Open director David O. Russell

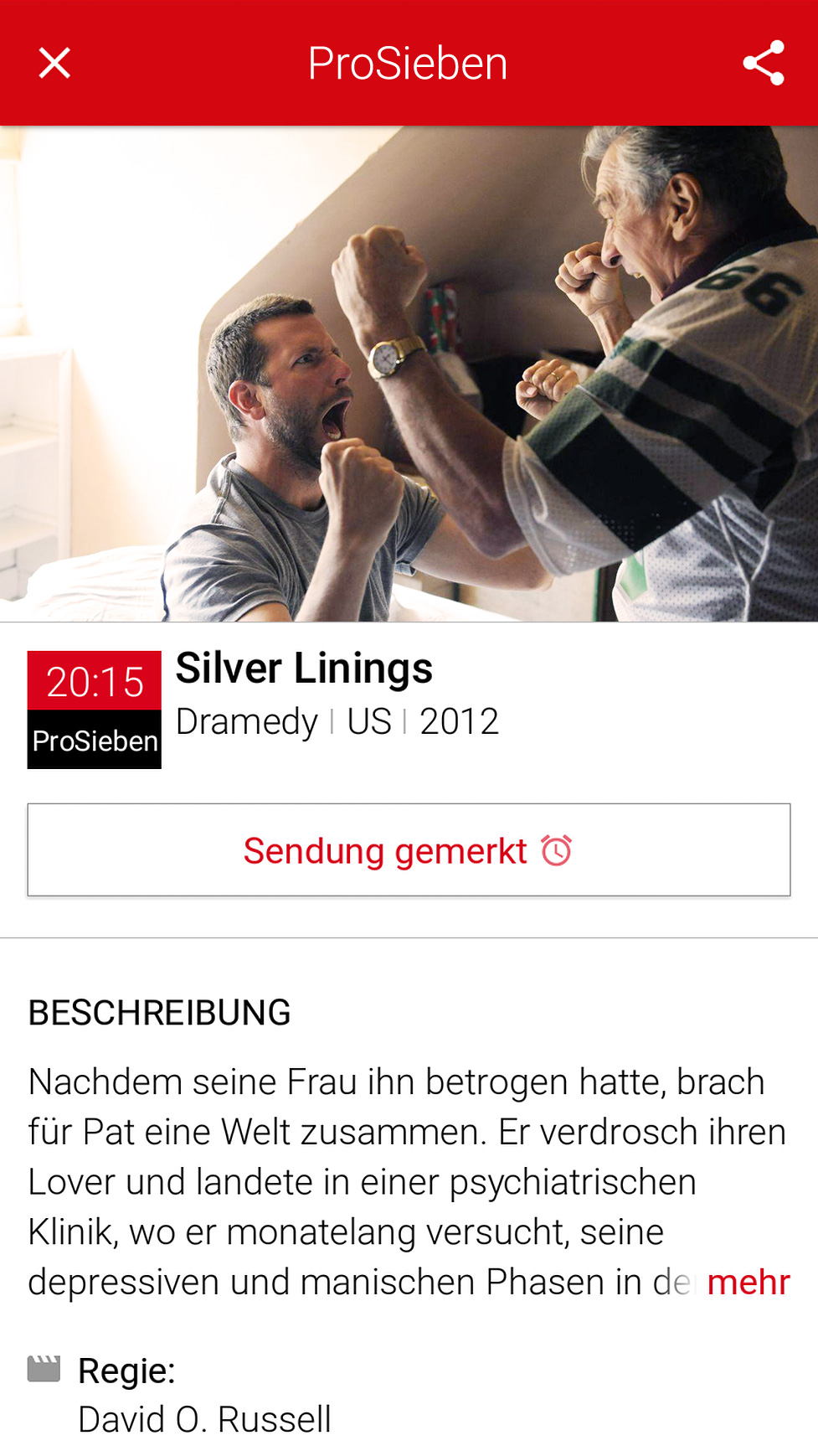(204, 1419)
